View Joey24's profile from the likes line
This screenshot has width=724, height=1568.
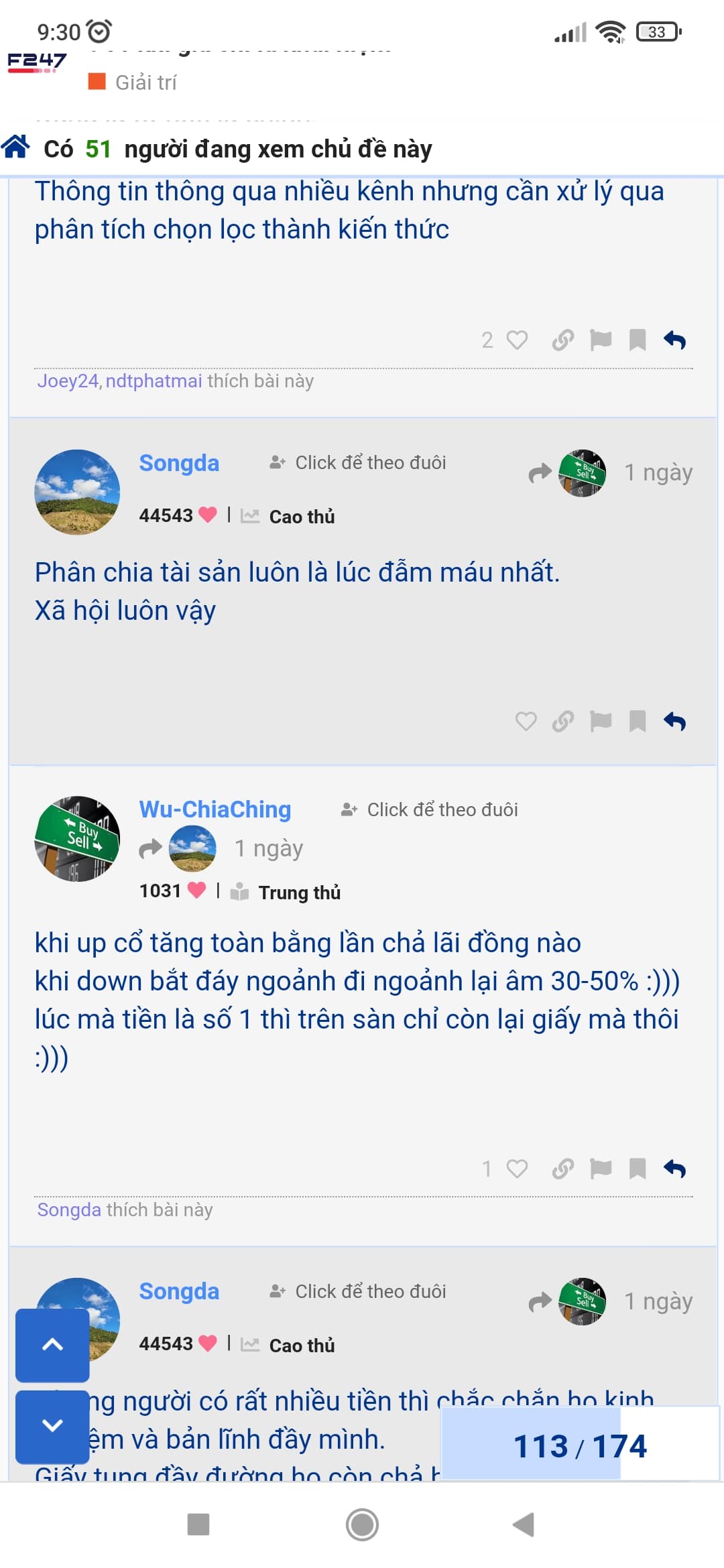68,381
